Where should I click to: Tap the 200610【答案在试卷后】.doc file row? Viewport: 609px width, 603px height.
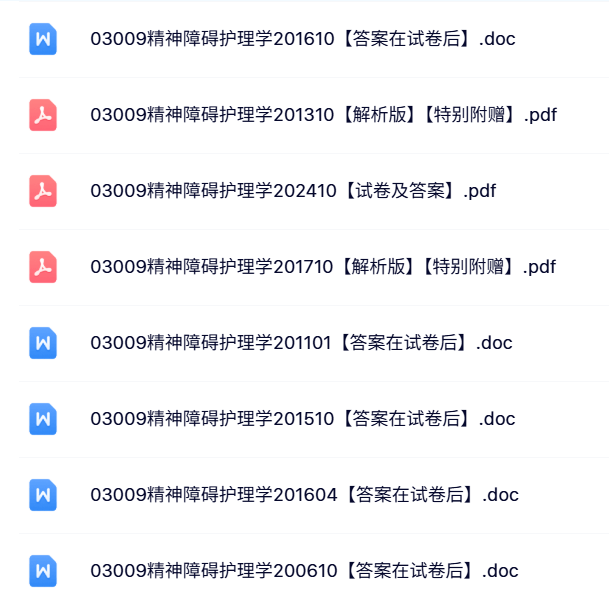[304, 571]
